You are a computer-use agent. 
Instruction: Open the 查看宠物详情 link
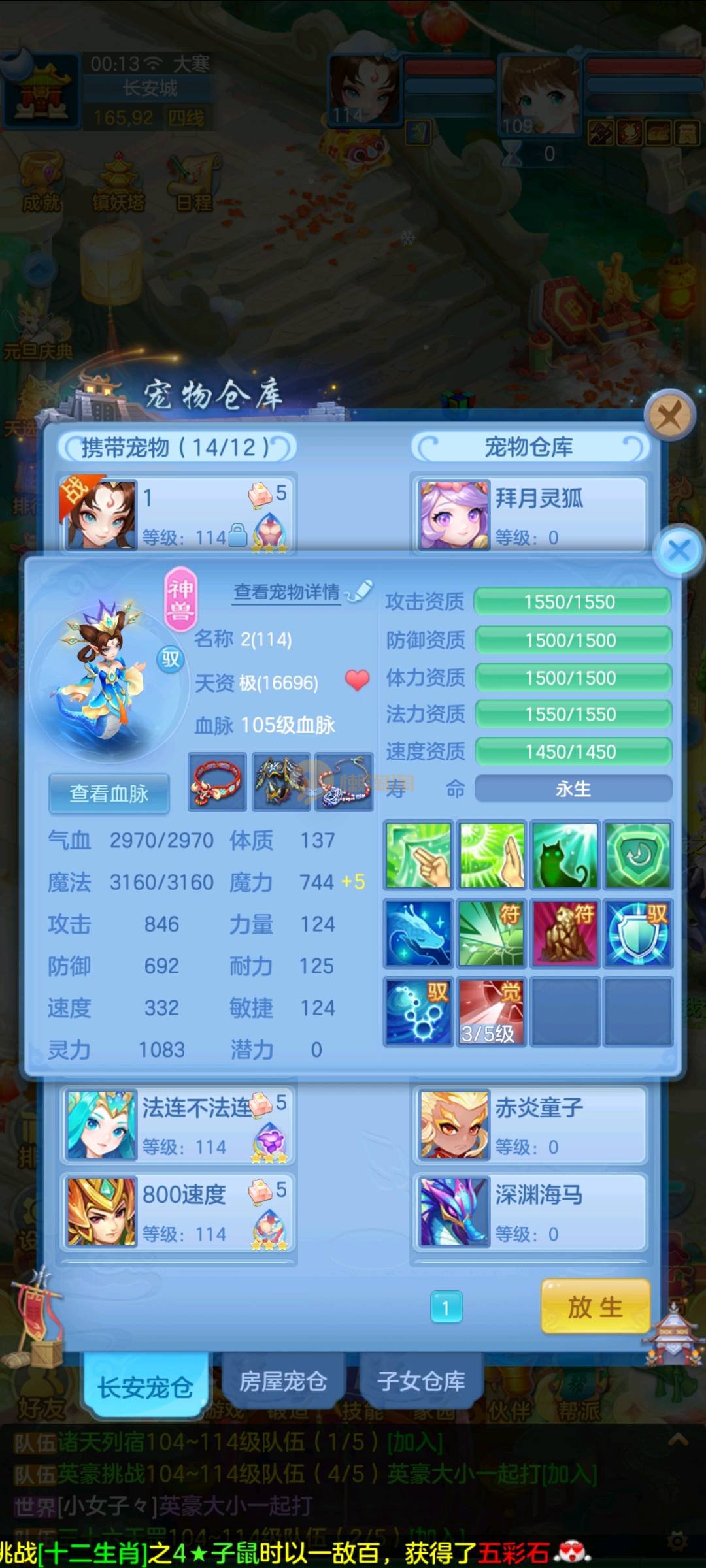(287, 592)
